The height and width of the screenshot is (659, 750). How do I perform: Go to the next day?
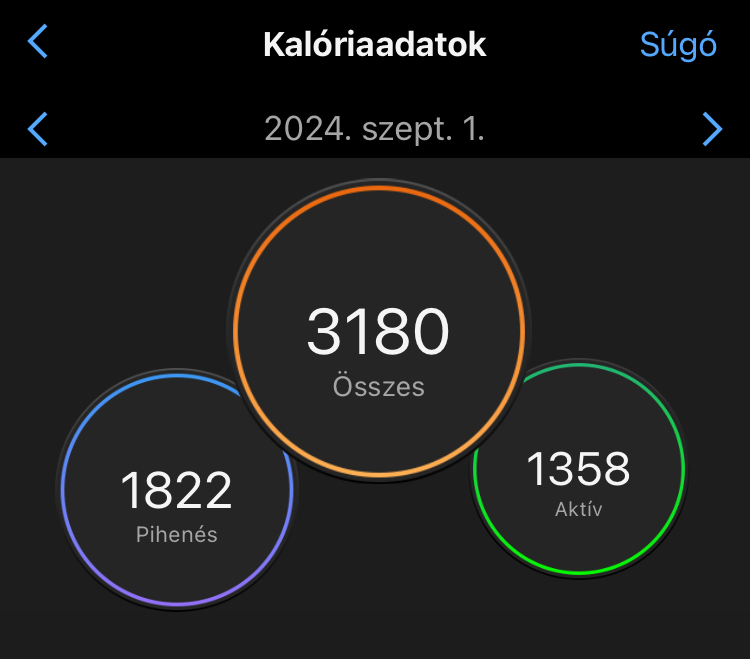coord(712,129)
